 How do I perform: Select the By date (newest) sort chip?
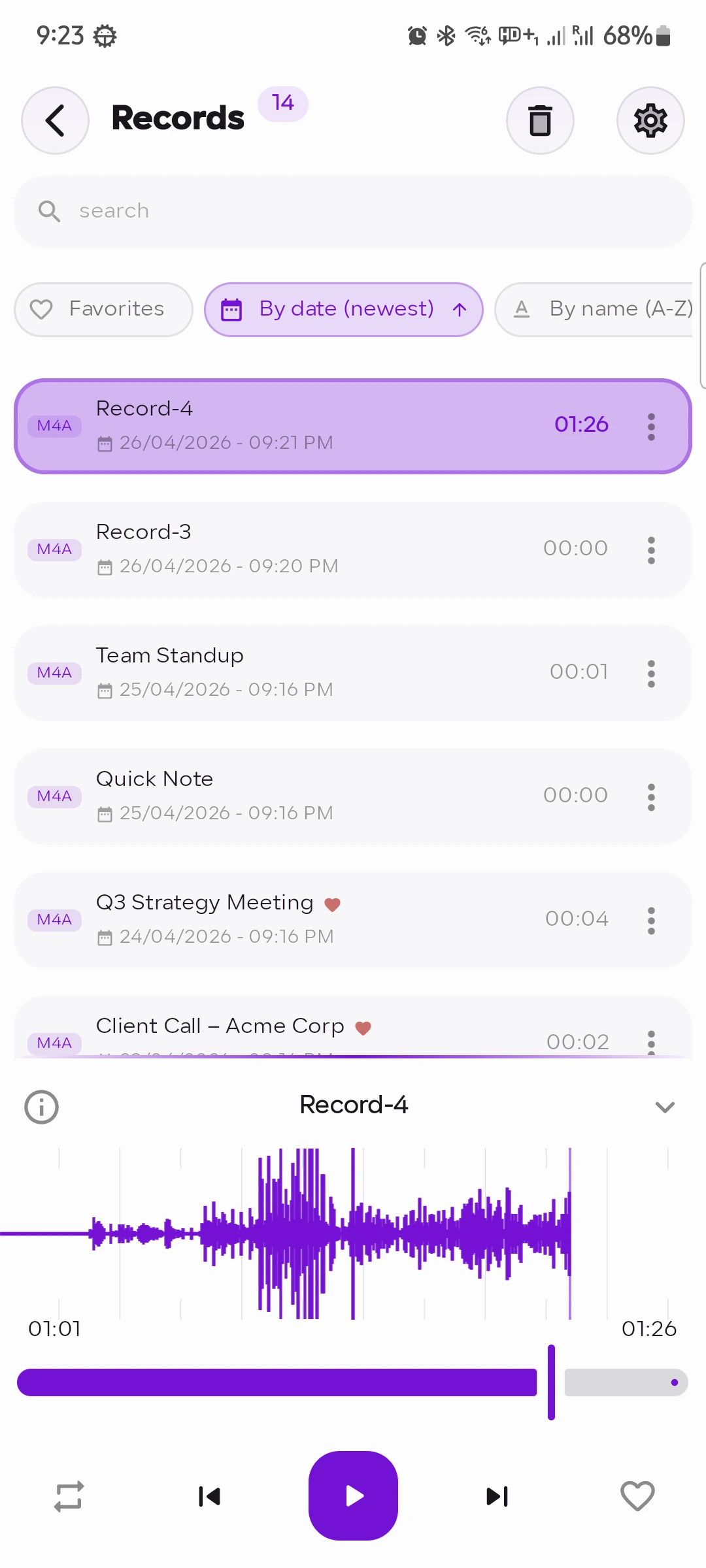[344, 309]
